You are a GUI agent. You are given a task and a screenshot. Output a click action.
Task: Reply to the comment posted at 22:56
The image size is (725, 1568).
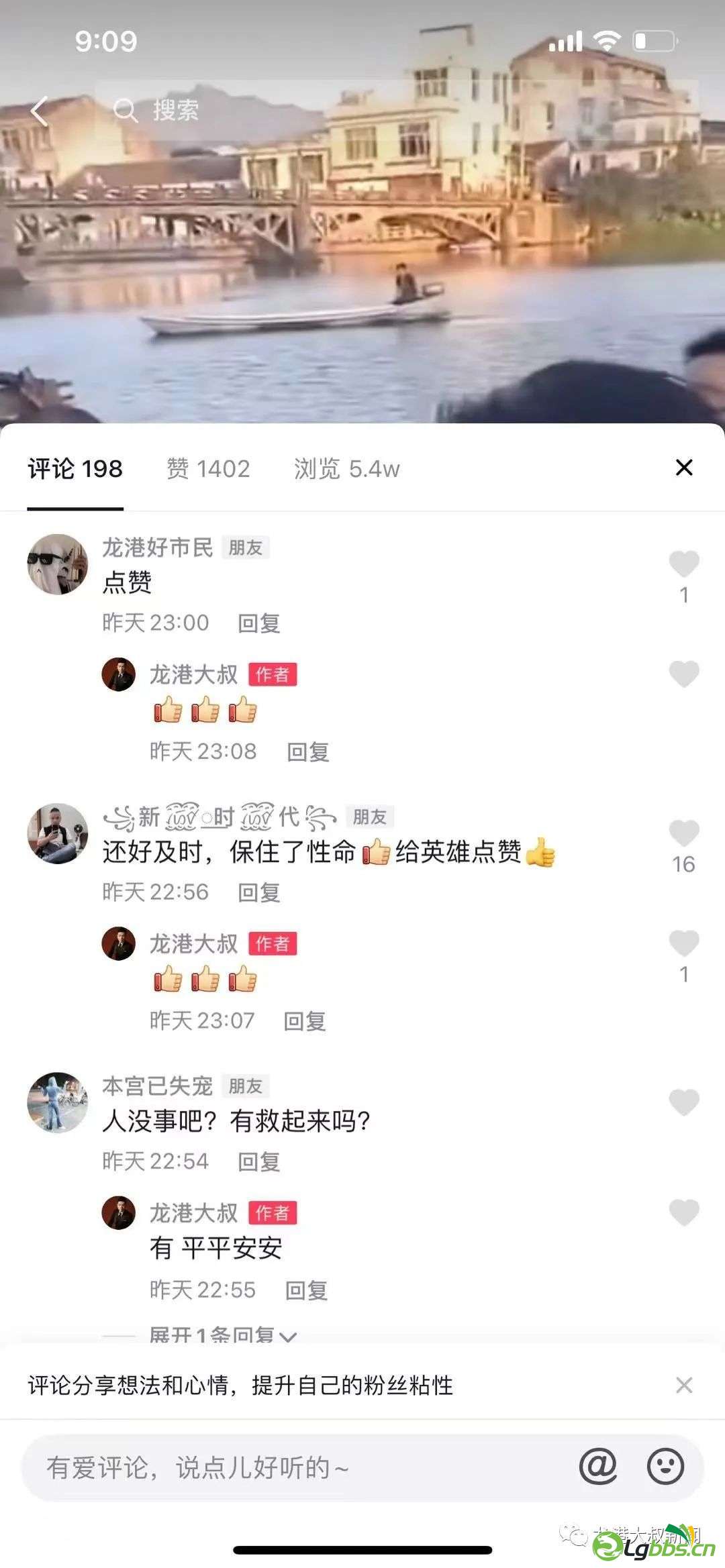pyautogui.click(x=258, y=892)
